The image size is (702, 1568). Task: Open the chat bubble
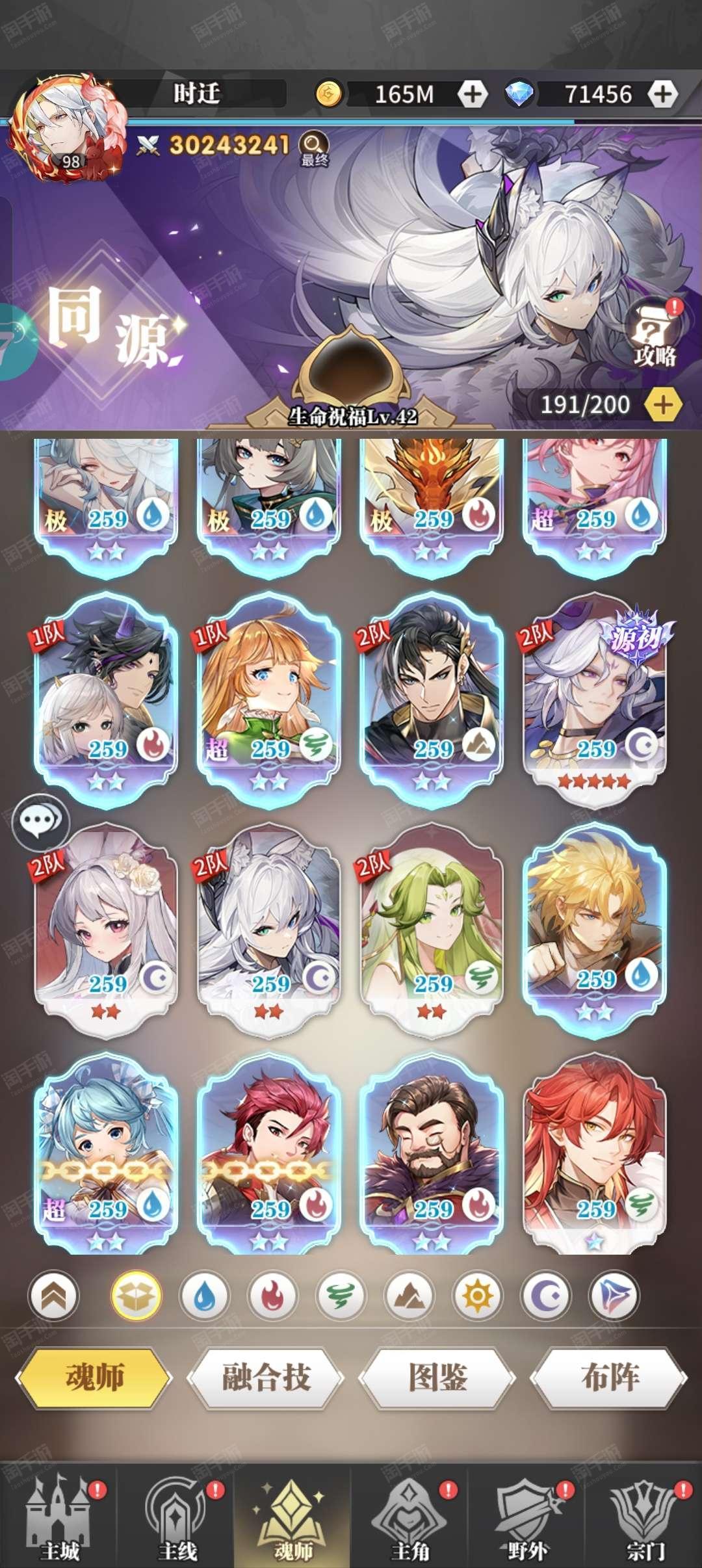(x=40, y=822)
